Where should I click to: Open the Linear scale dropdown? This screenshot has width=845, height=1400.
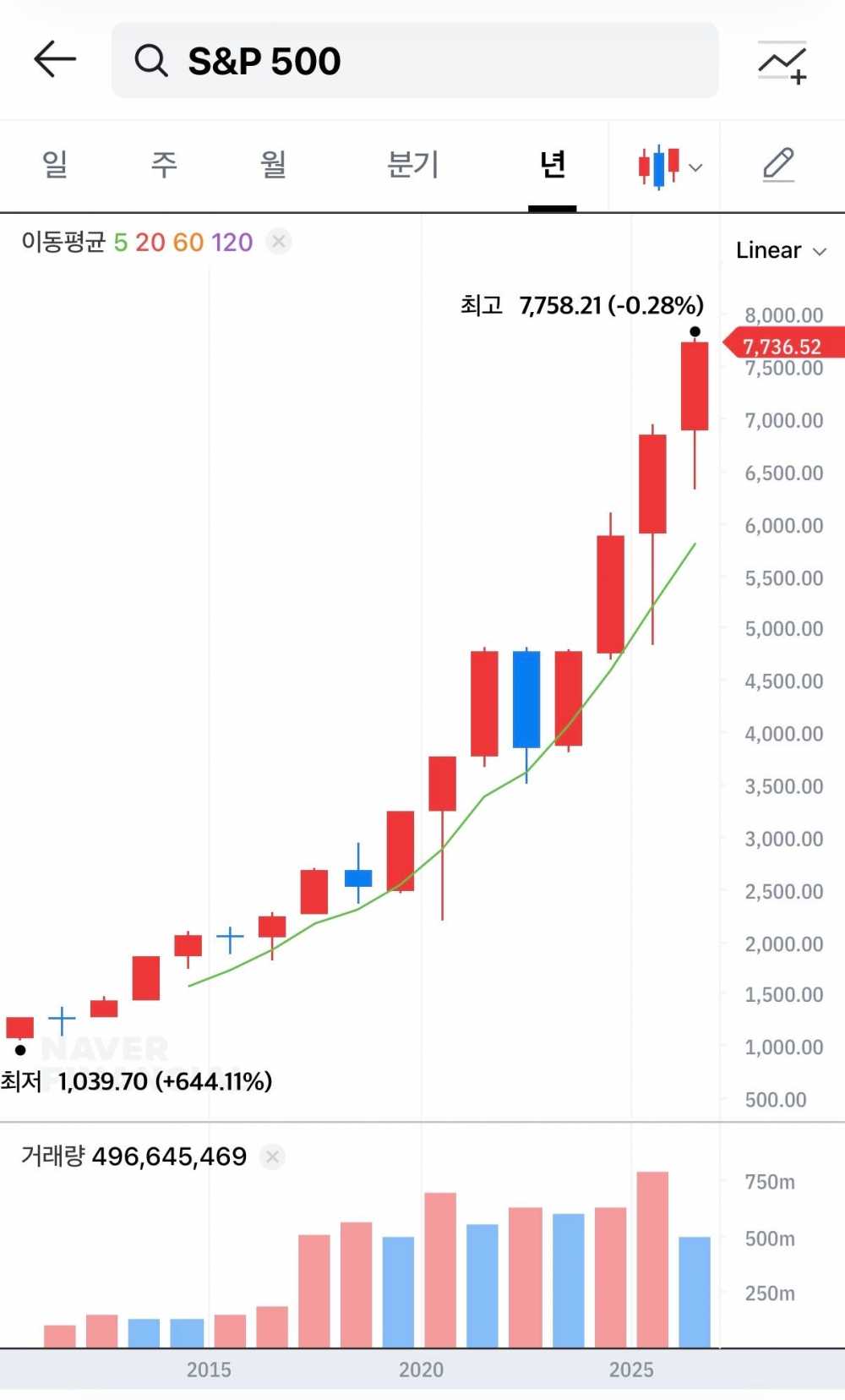(x=781, y=250)
